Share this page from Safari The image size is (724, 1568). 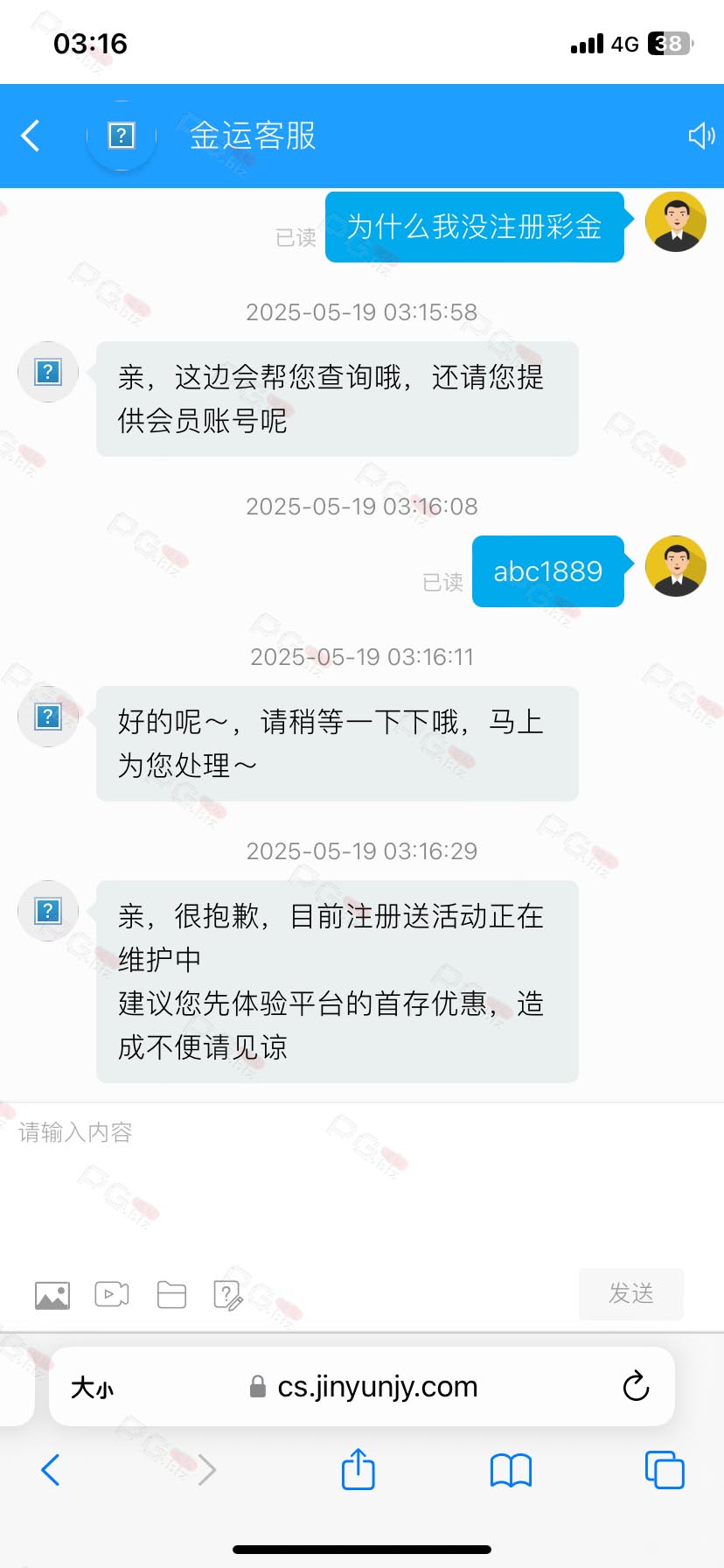tap(358, 1469)
